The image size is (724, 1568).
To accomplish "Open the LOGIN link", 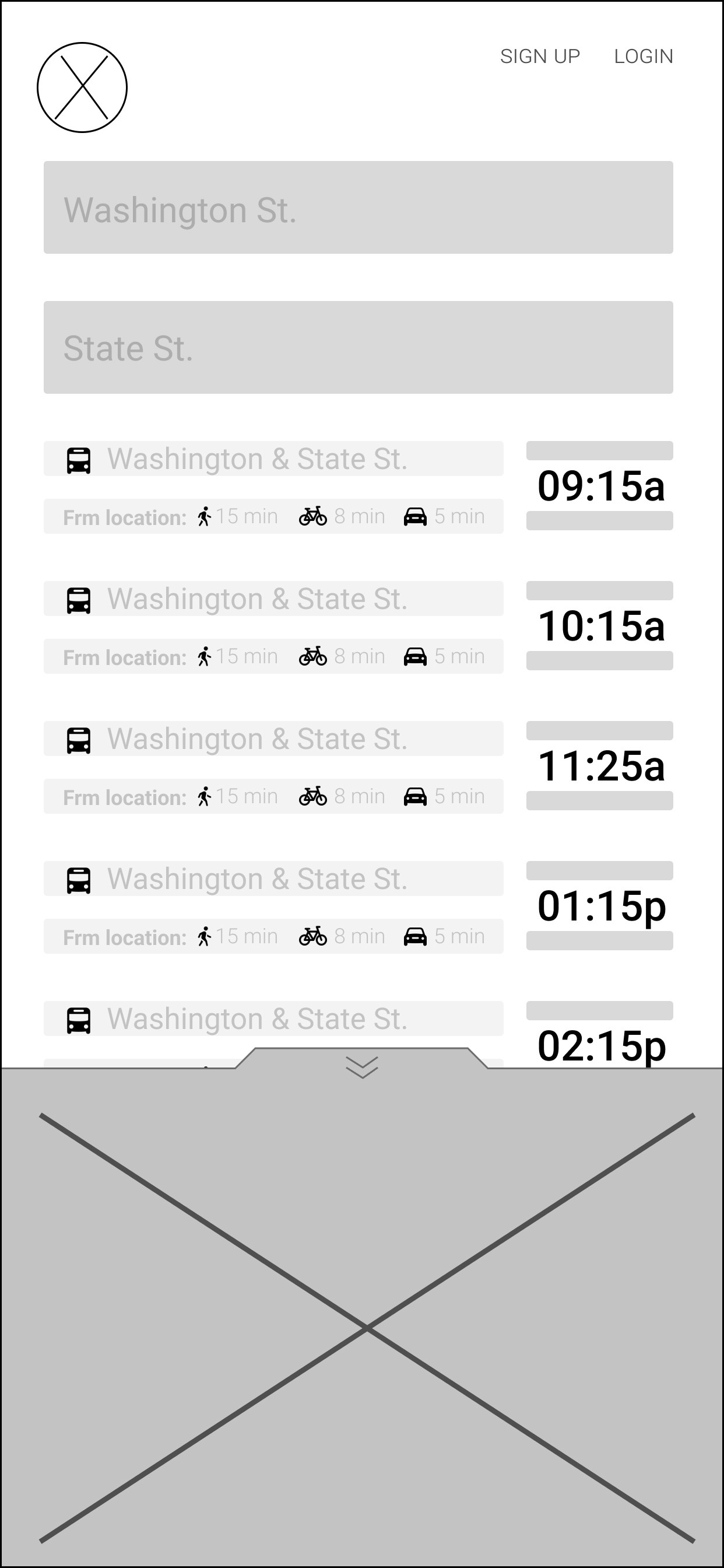I will pos(643,57).
